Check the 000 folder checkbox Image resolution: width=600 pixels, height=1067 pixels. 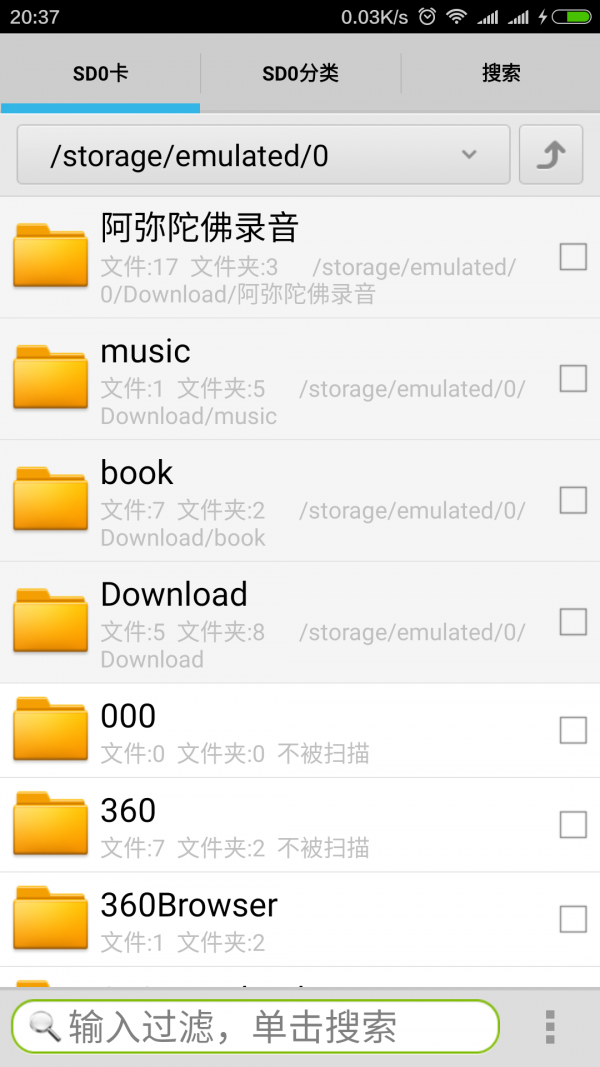coord(573,730)
